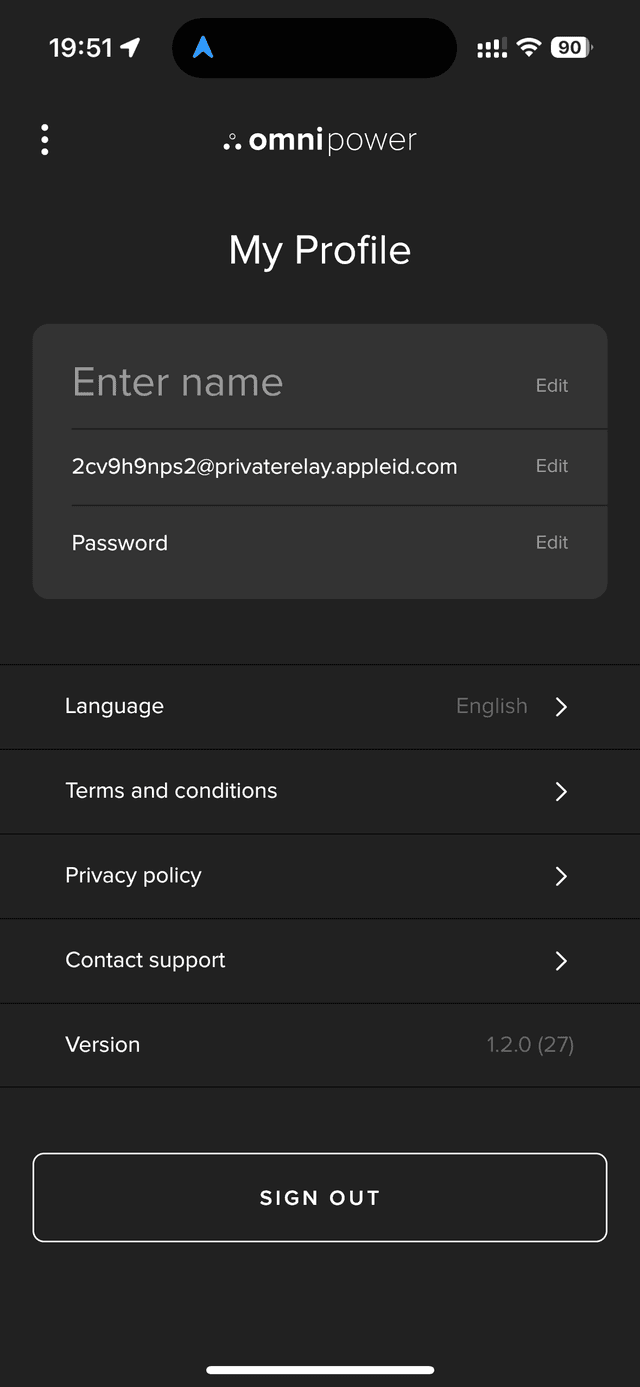View Terms and conditions
640x1387 pixels.
(x=320, y=791)
